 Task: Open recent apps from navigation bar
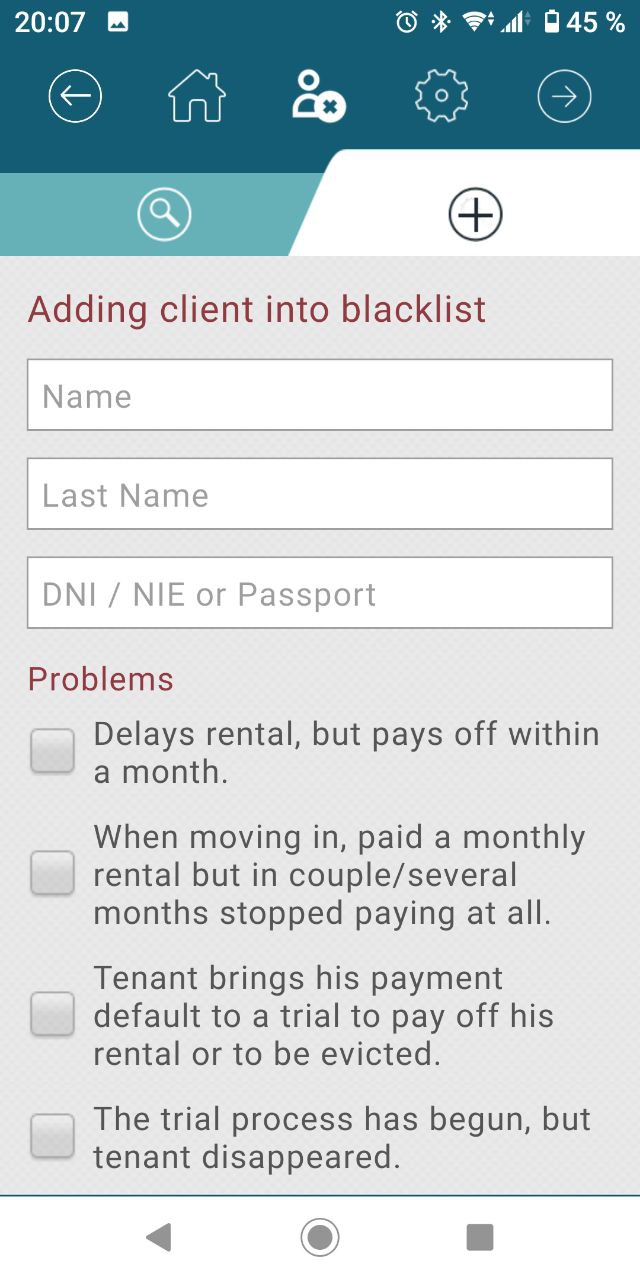480,1238
